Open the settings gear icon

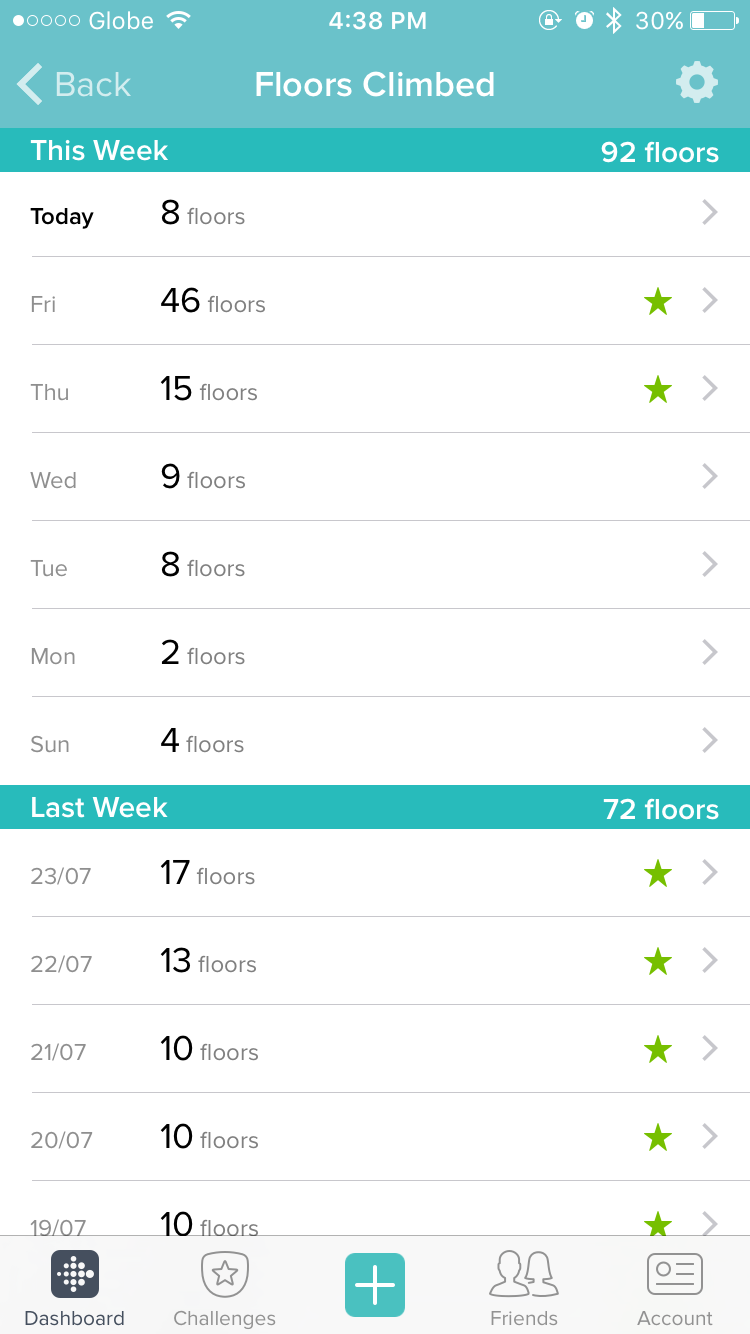point(697,83)
